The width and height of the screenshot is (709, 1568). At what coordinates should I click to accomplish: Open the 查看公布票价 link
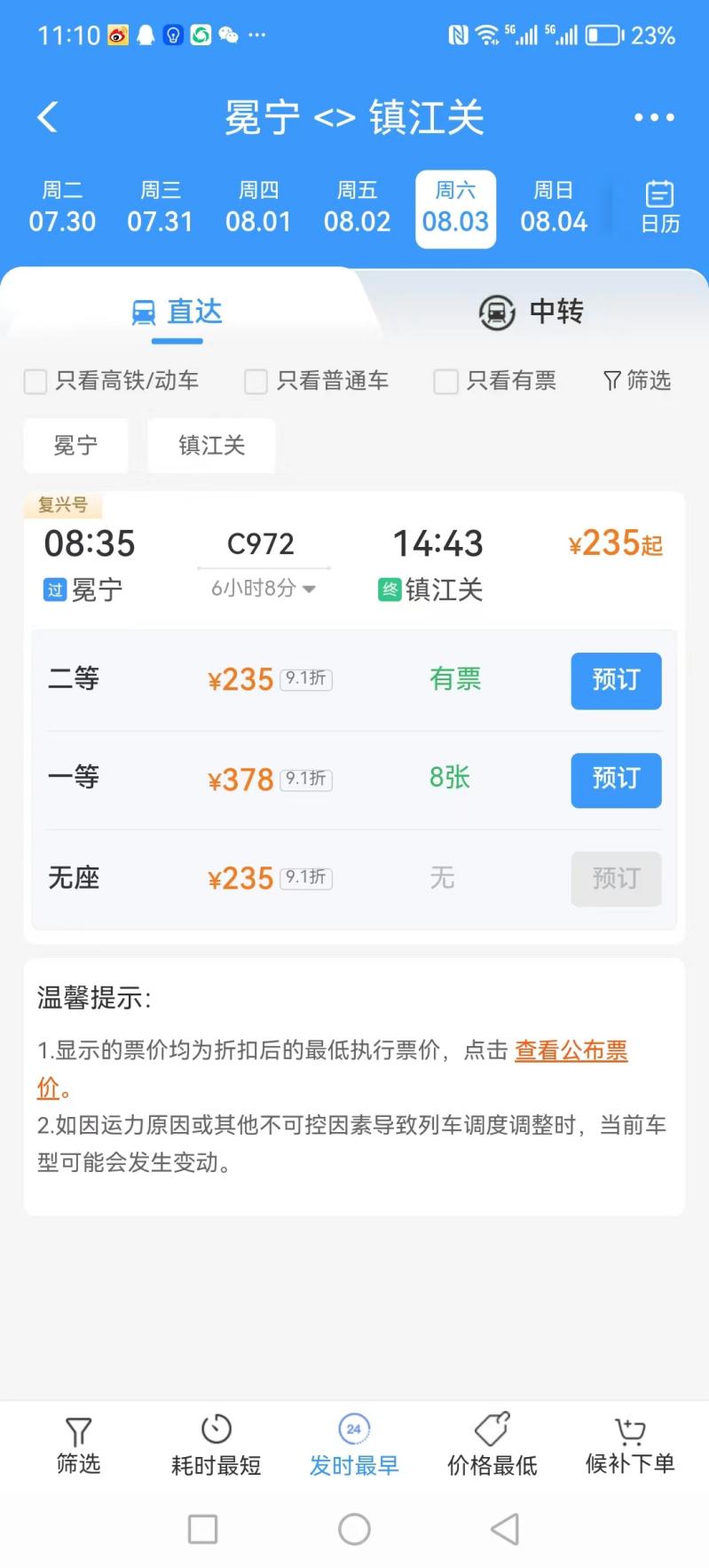pyautogui.click(x=571, y=1051)
